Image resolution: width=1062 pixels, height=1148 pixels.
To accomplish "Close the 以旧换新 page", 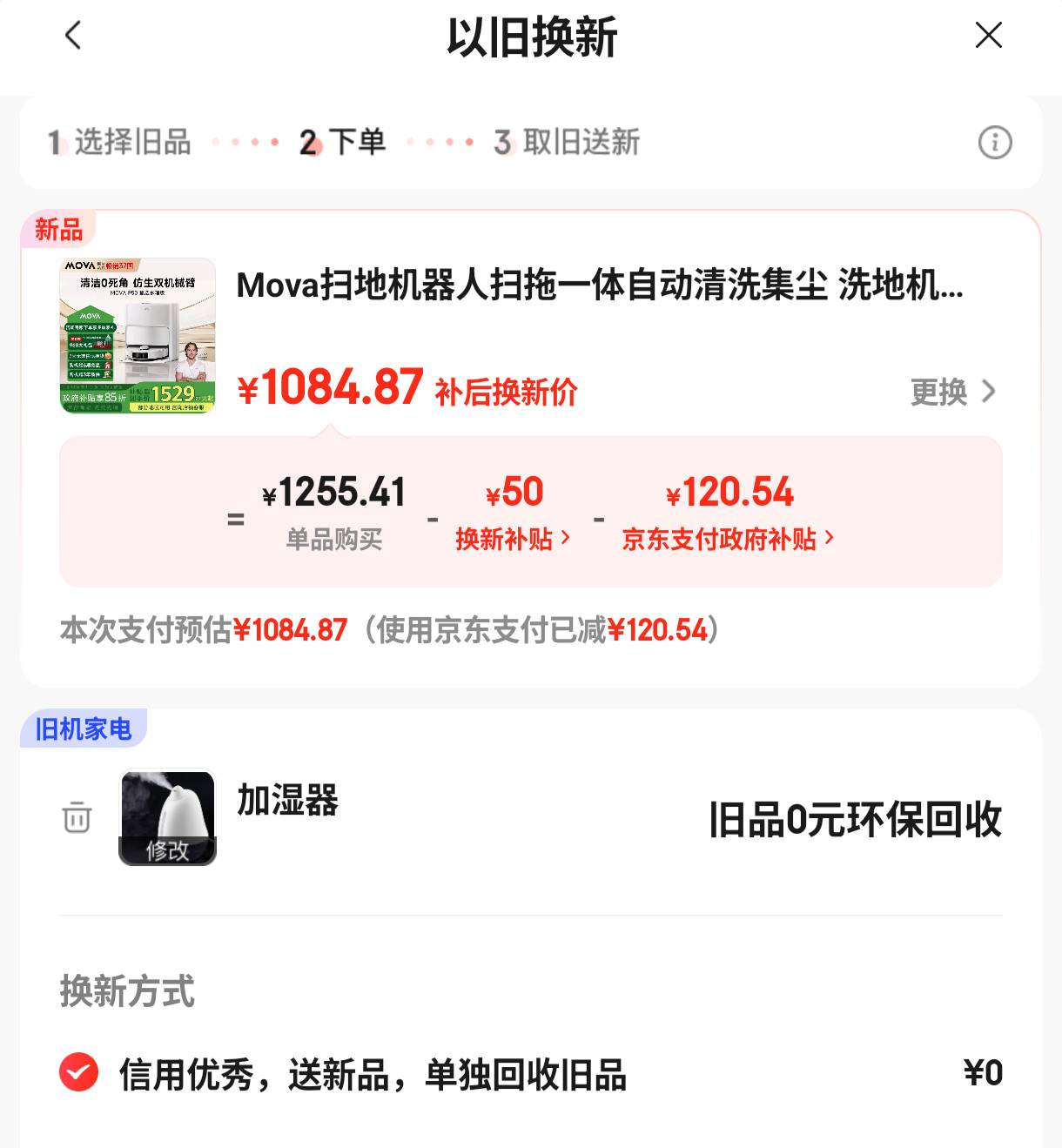I will [988, 36].
